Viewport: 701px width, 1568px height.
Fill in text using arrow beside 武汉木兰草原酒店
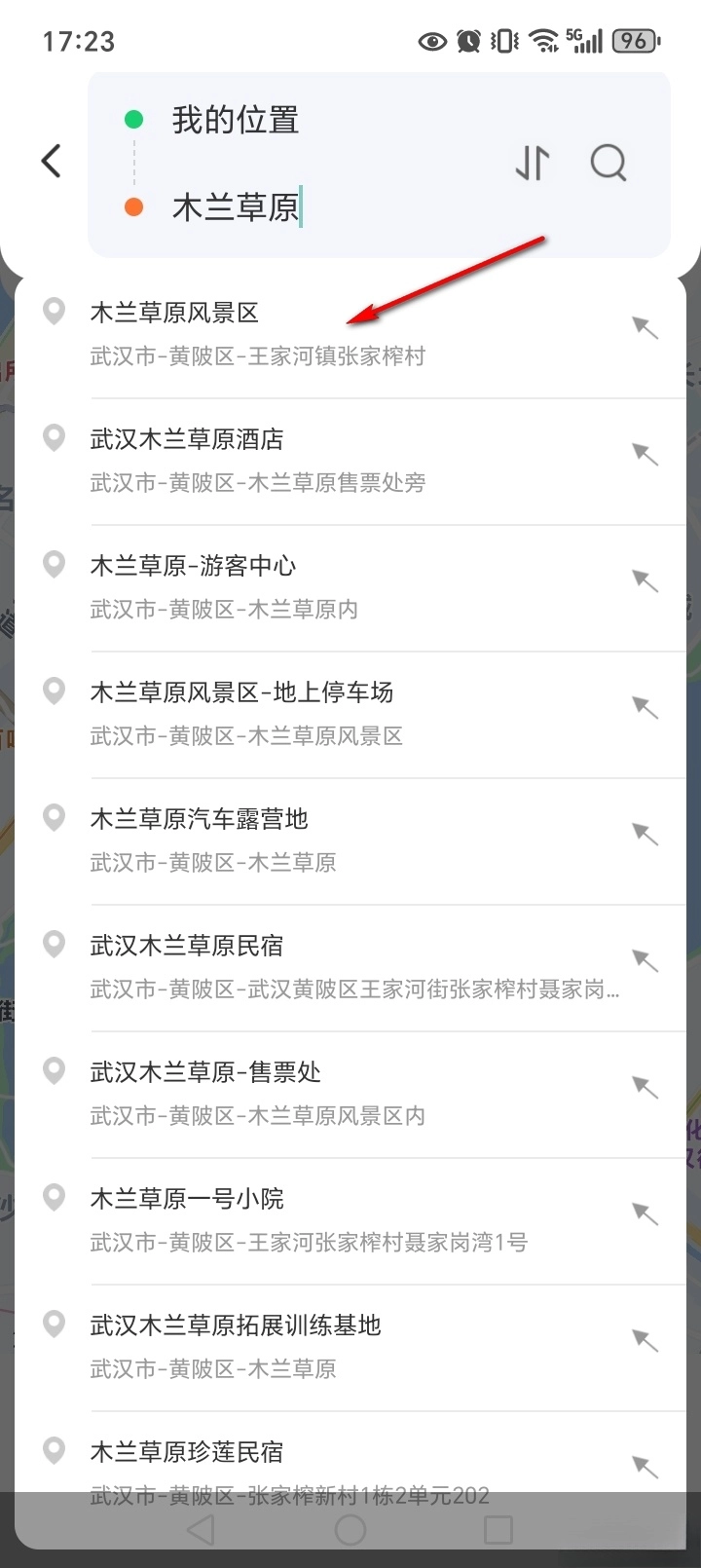pyautogui.click(x=646, y=455)
